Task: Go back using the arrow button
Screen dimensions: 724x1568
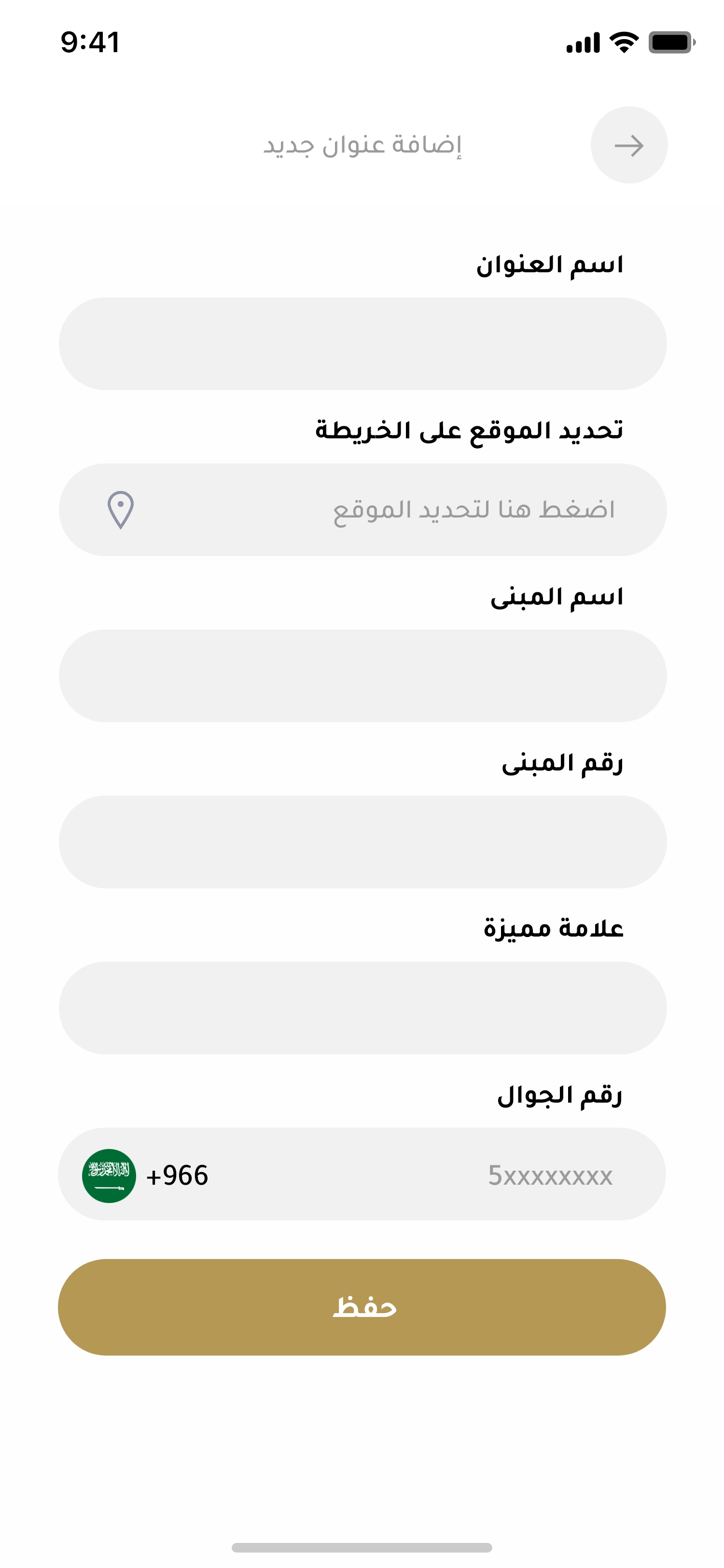Action: [628, 145]
